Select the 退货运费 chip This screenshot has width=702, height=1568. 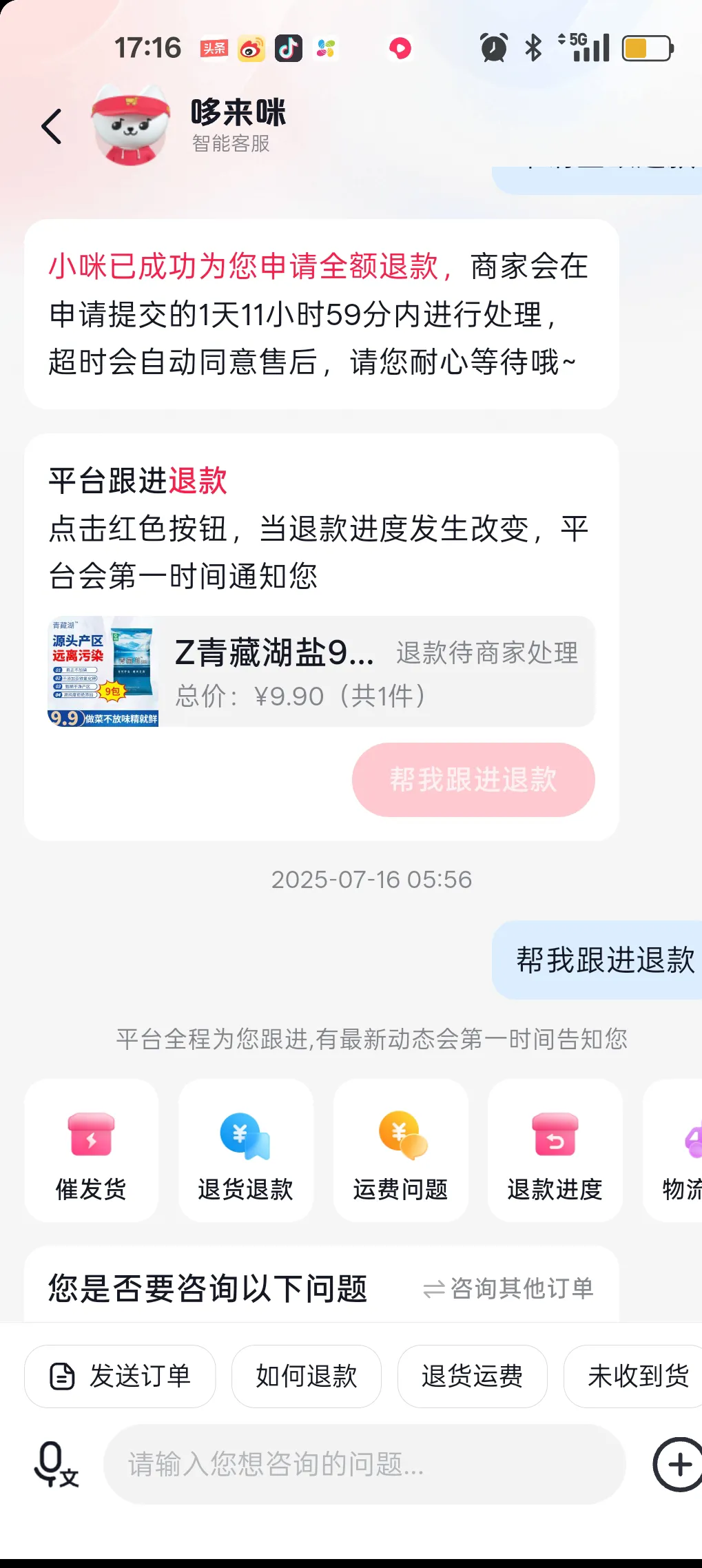click(472, 1376)
